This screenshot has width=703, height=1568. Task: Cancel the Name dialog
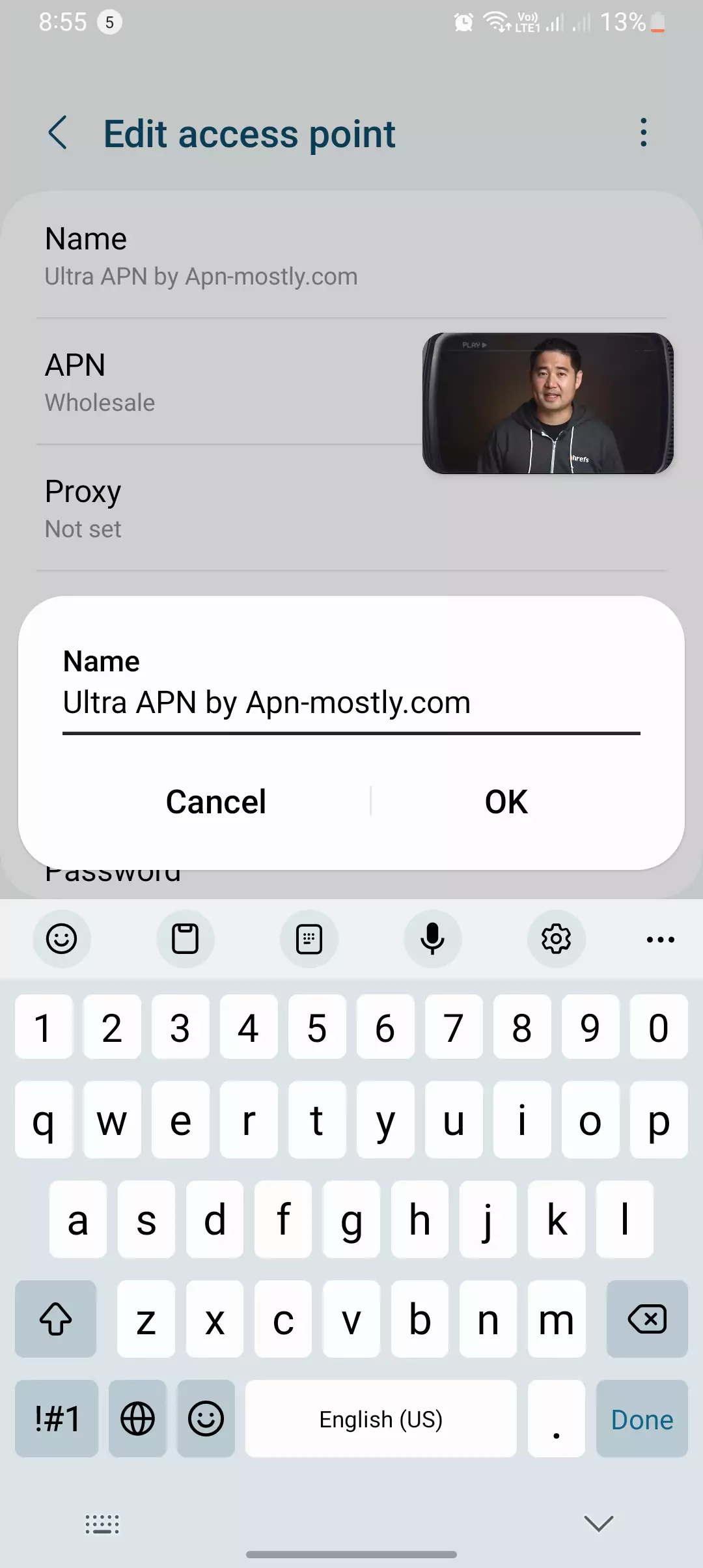click(x=215, y=801)
